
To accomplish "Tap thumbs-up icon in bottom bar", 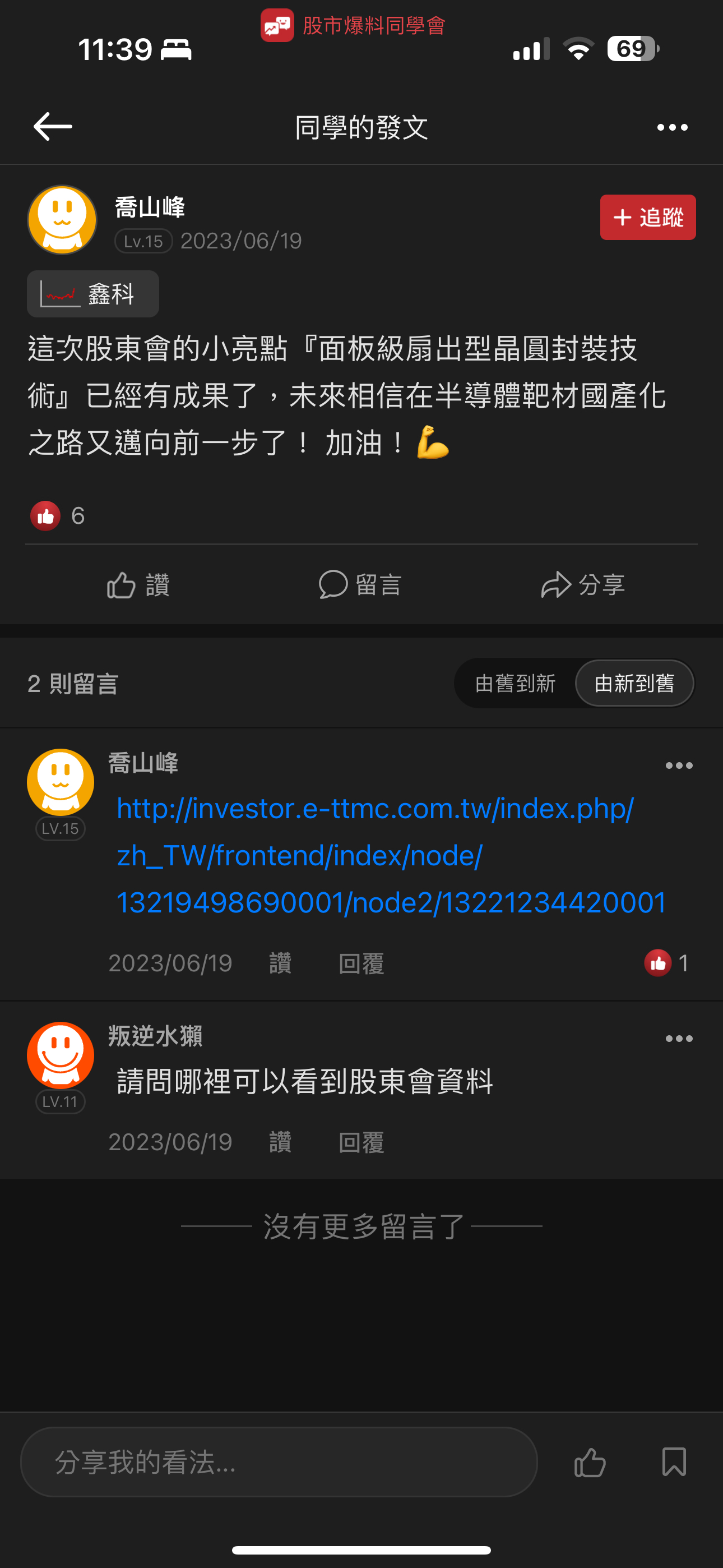I will (x=590, y=1462).
